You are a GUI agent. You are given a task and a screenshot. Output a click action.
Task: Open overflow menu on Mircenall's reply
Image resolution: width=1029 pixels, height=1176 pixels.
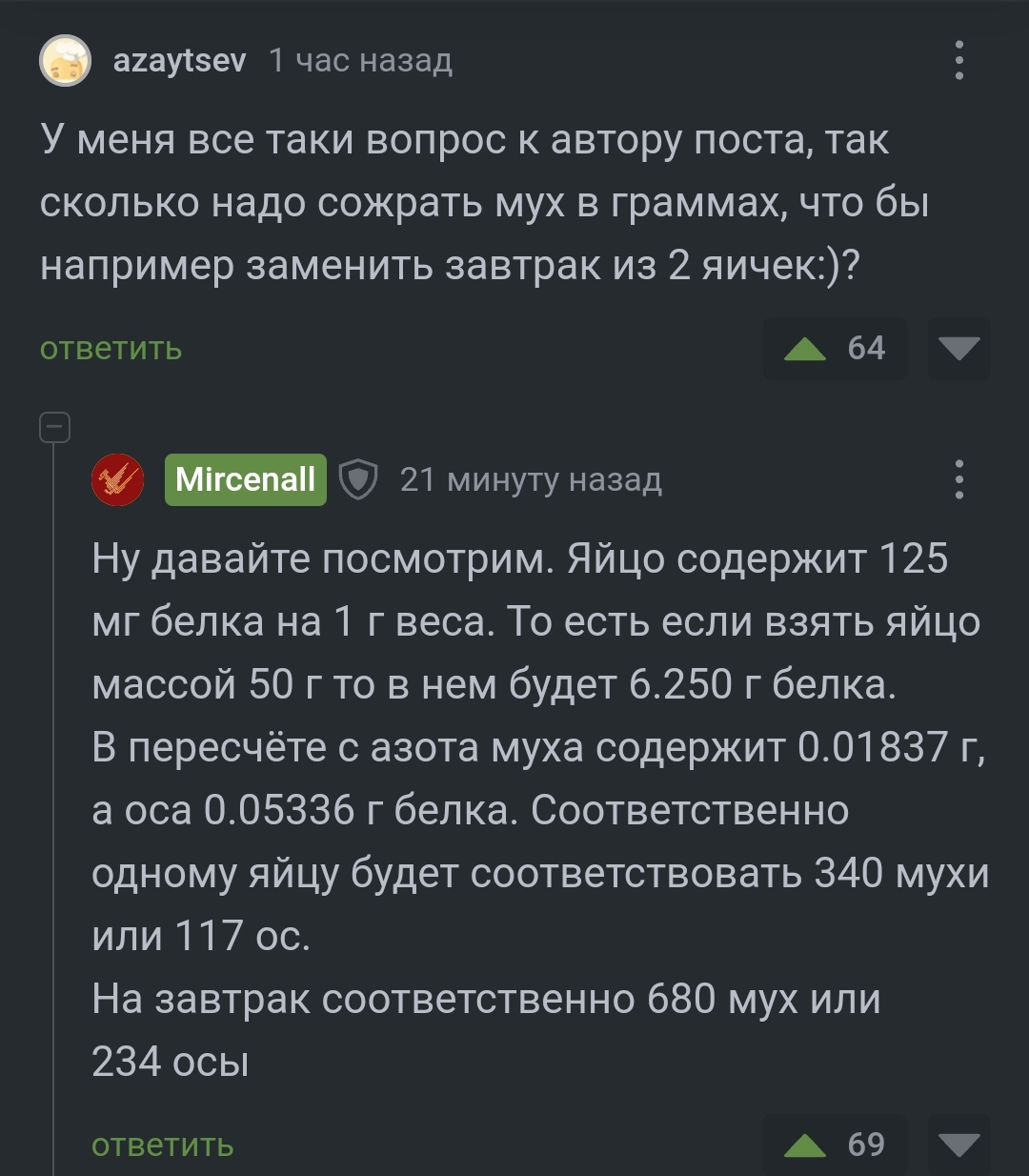pyautogui.click(x=958, y=479)
